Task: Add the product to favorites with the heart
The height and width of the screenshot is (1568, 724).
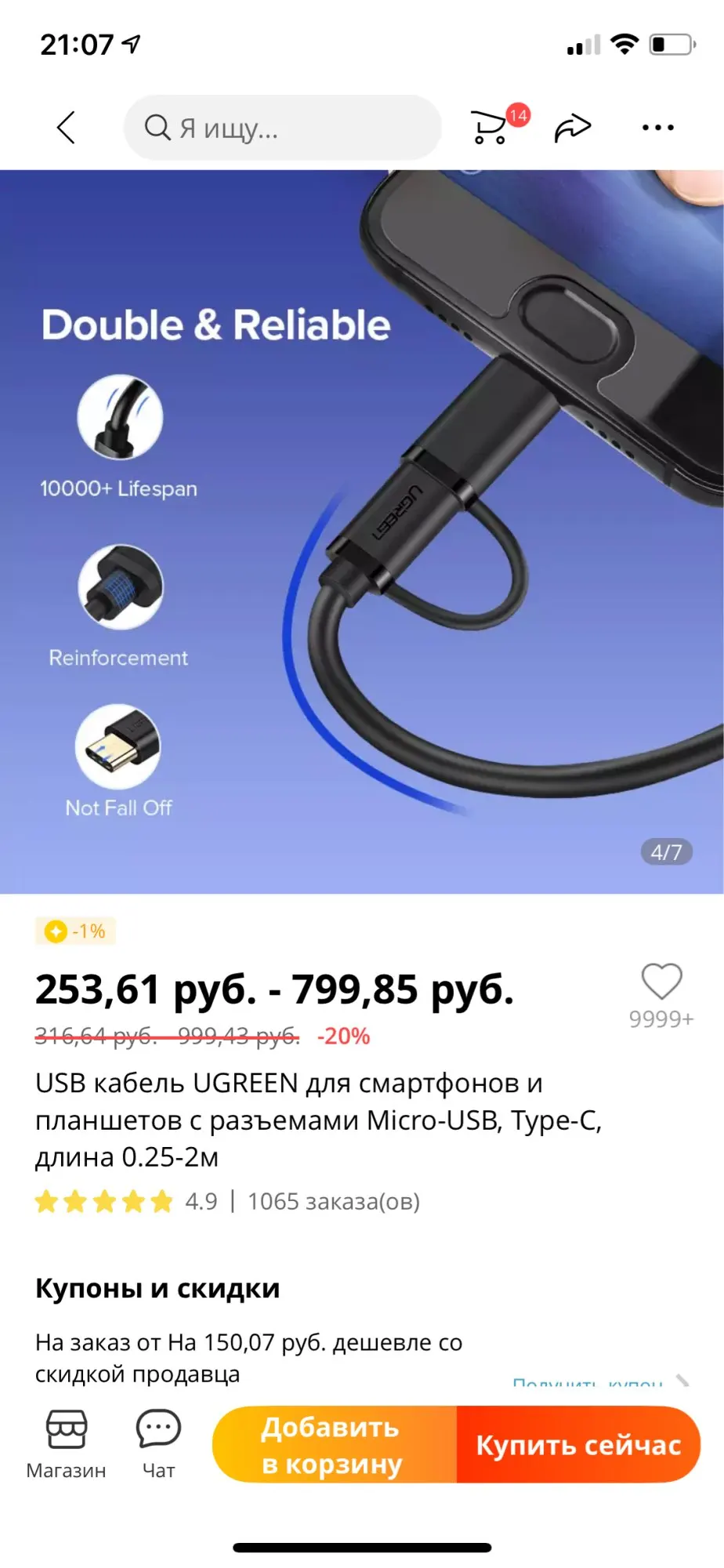Action: (x=661, y=982)
